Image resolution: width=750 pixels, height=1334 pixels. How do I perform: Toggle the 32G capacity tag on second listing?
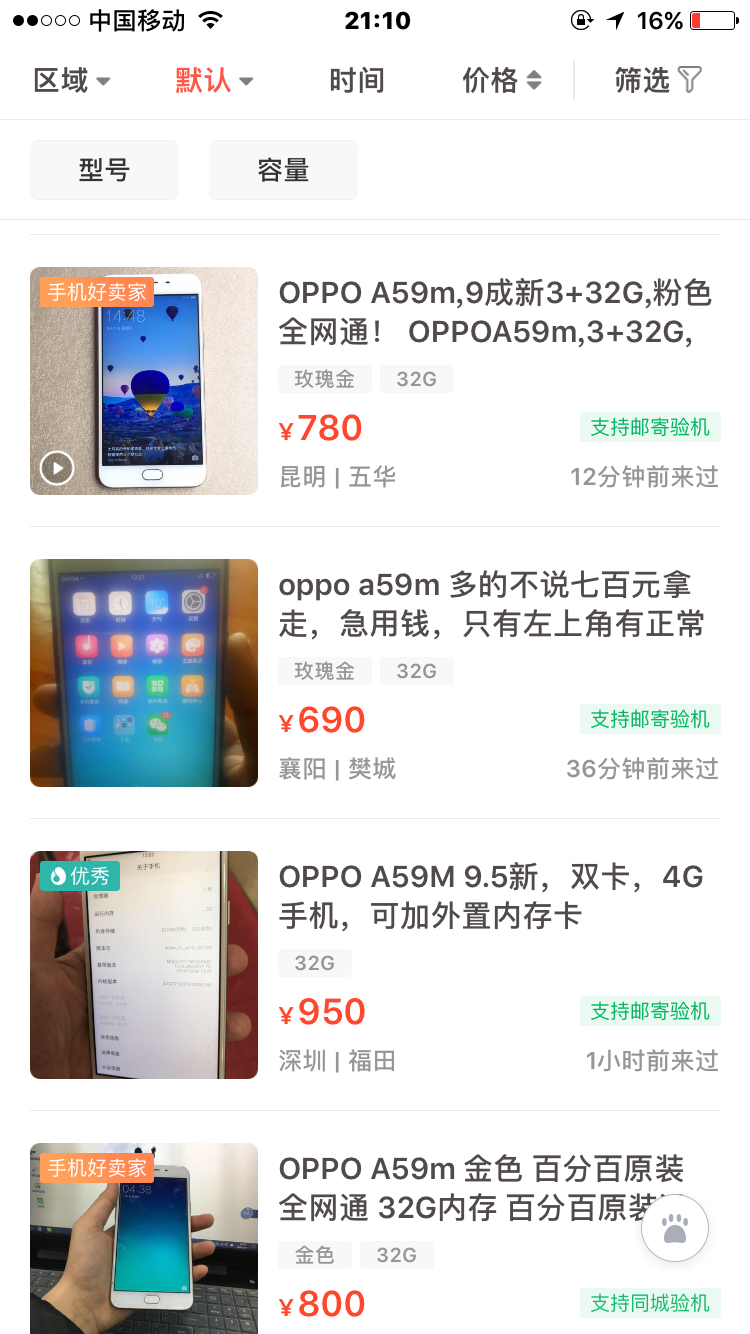[417, 671]
